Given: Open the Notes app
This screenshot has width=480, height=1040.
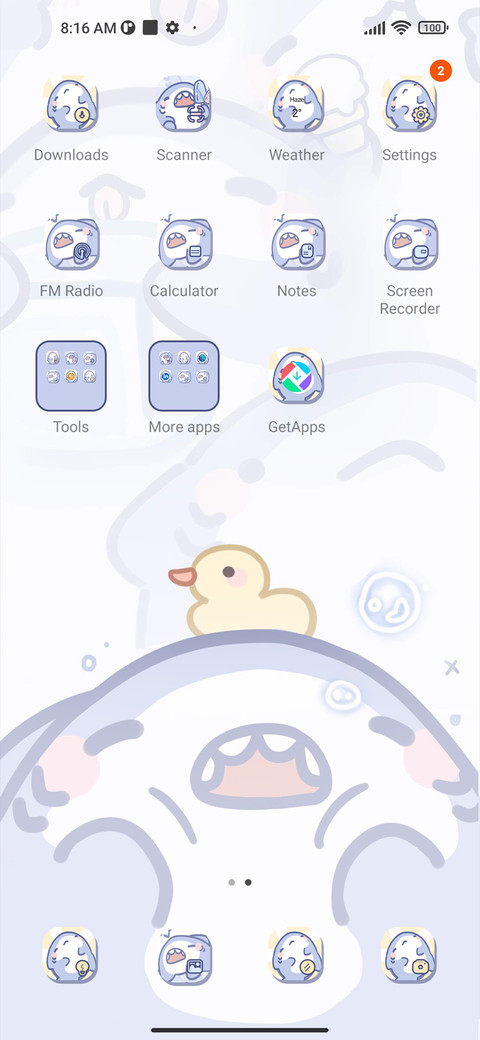Looking at the screenshot, I should (296, 241).
